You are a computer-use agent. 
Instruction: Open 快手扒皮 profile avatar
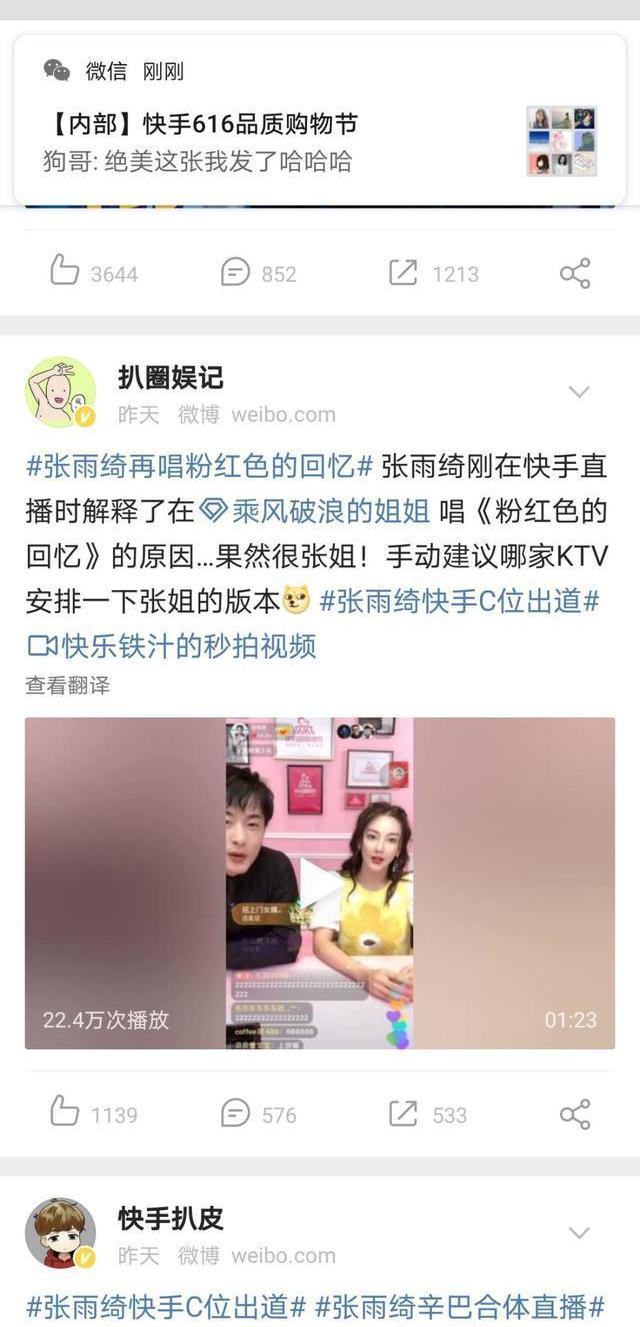pos(60,1233)
